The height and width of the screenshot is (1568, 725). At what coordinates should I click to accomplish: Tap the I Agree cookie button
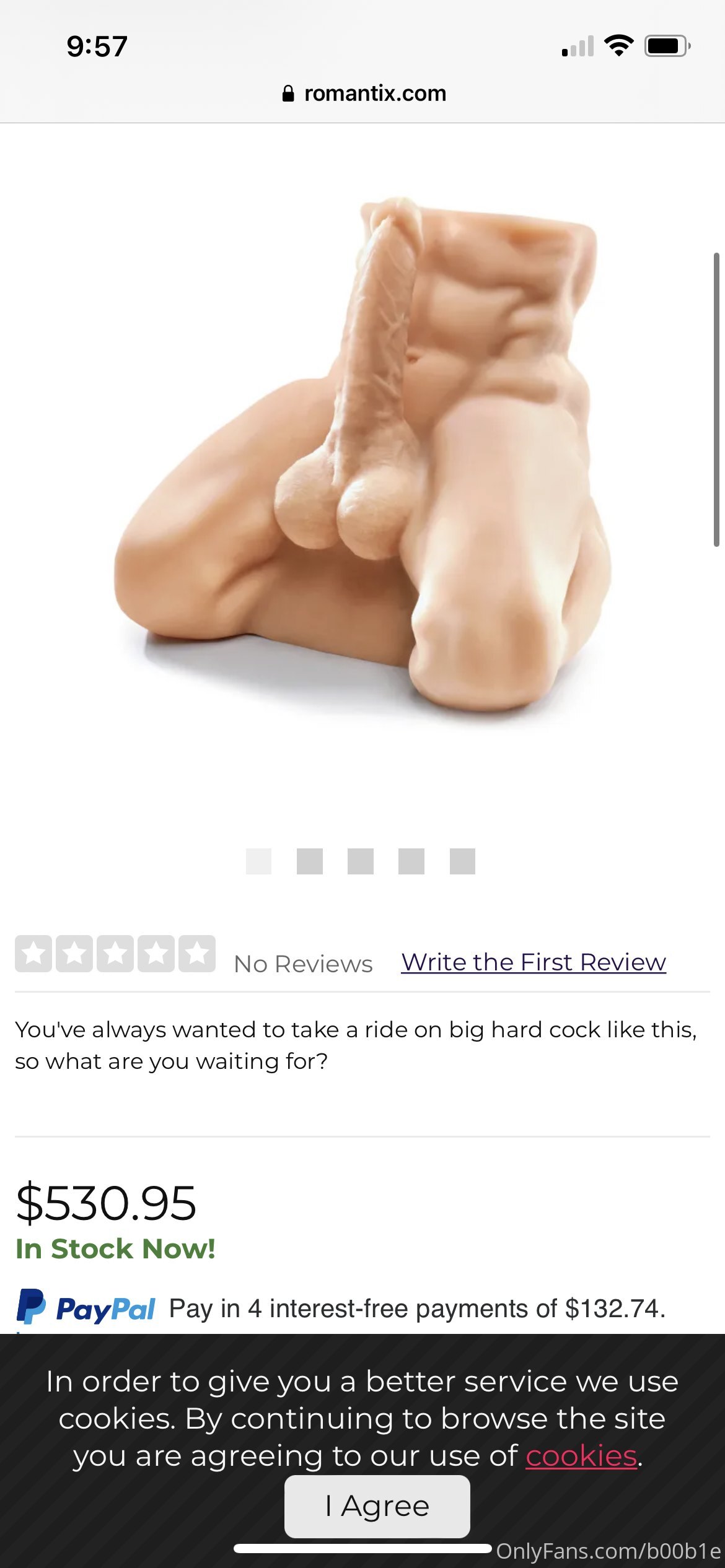(377, 1506)
